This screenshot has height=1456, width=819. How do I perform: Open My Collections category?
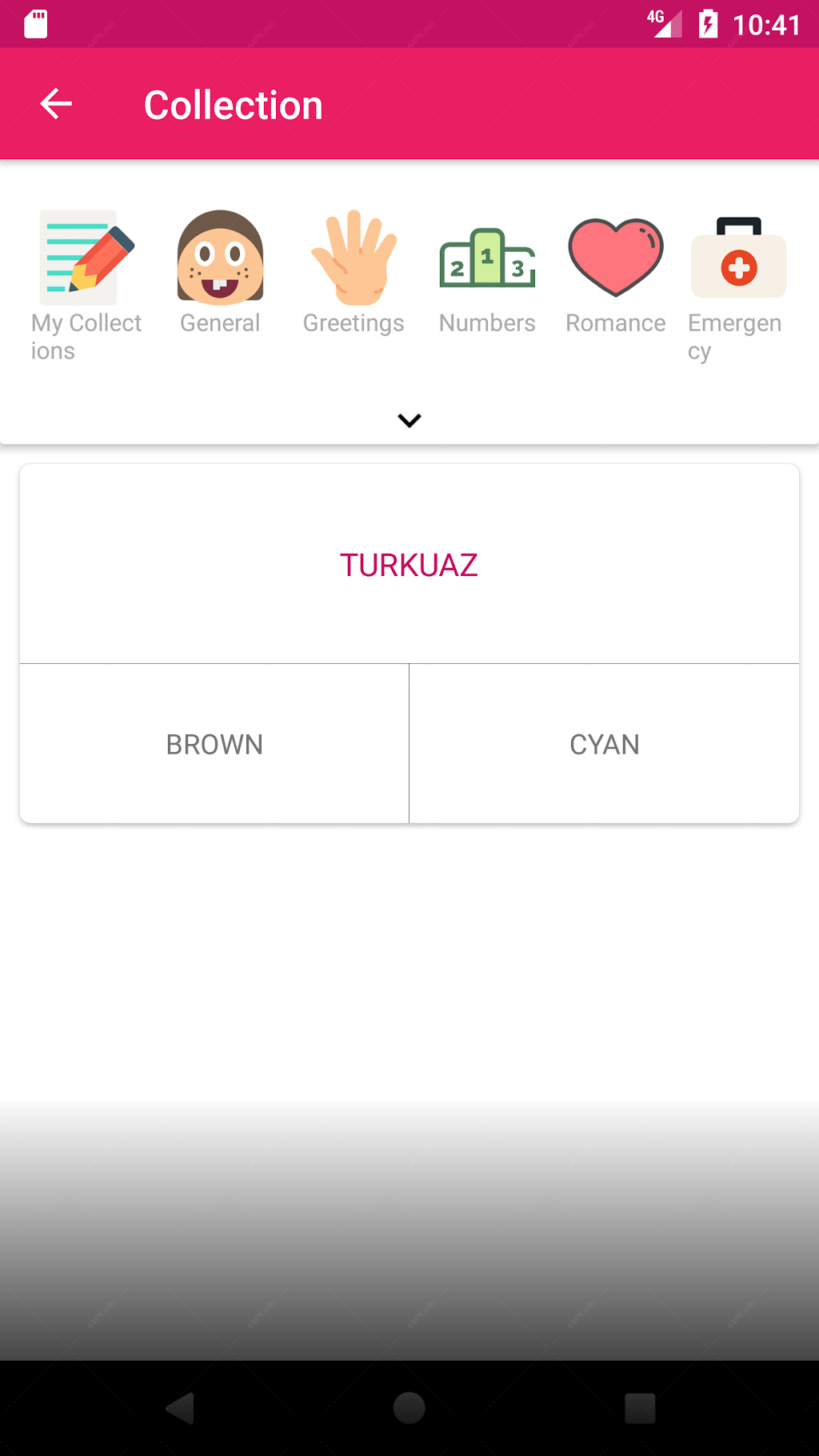click(x=86, y=286)
